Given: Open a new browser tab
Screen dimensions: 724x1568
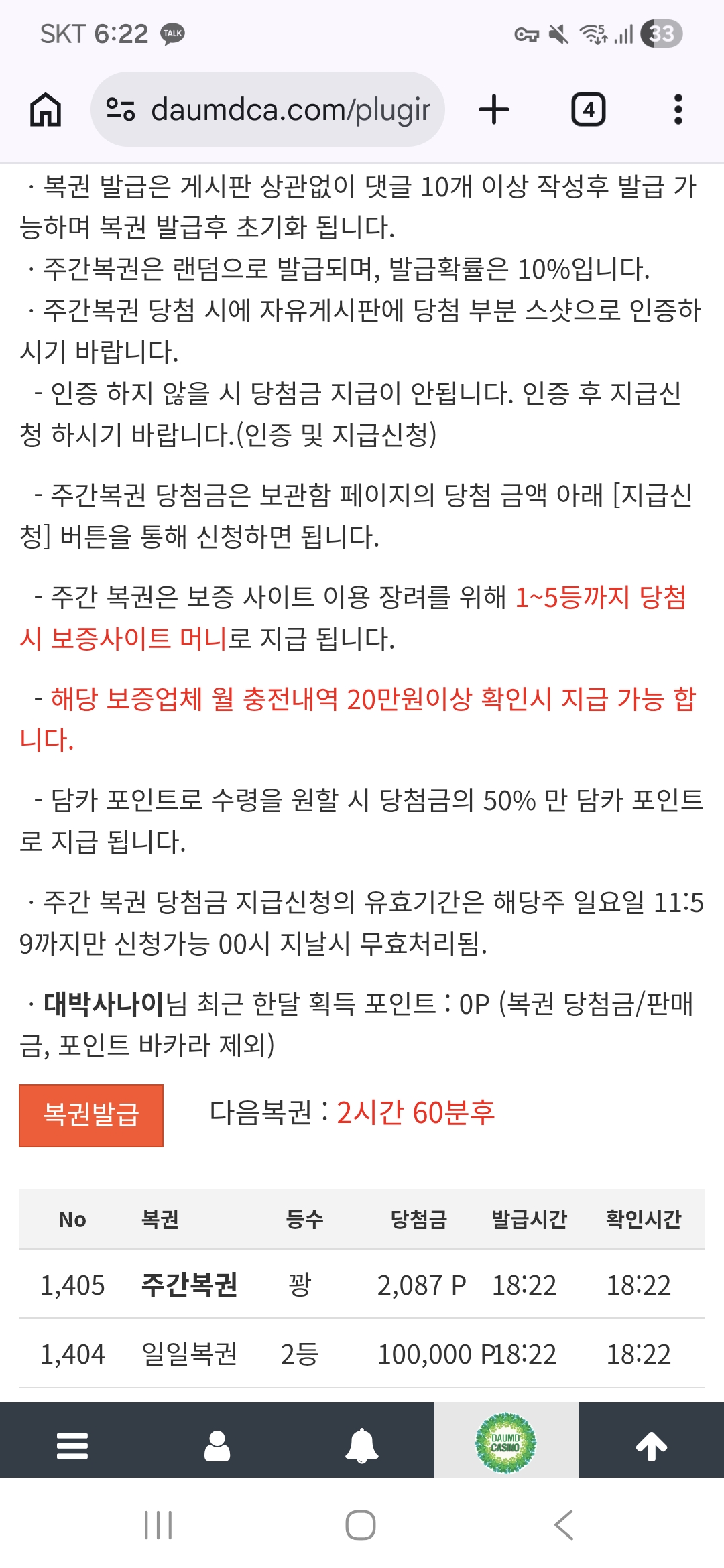Looking at the screenshot, I should 494,109.
